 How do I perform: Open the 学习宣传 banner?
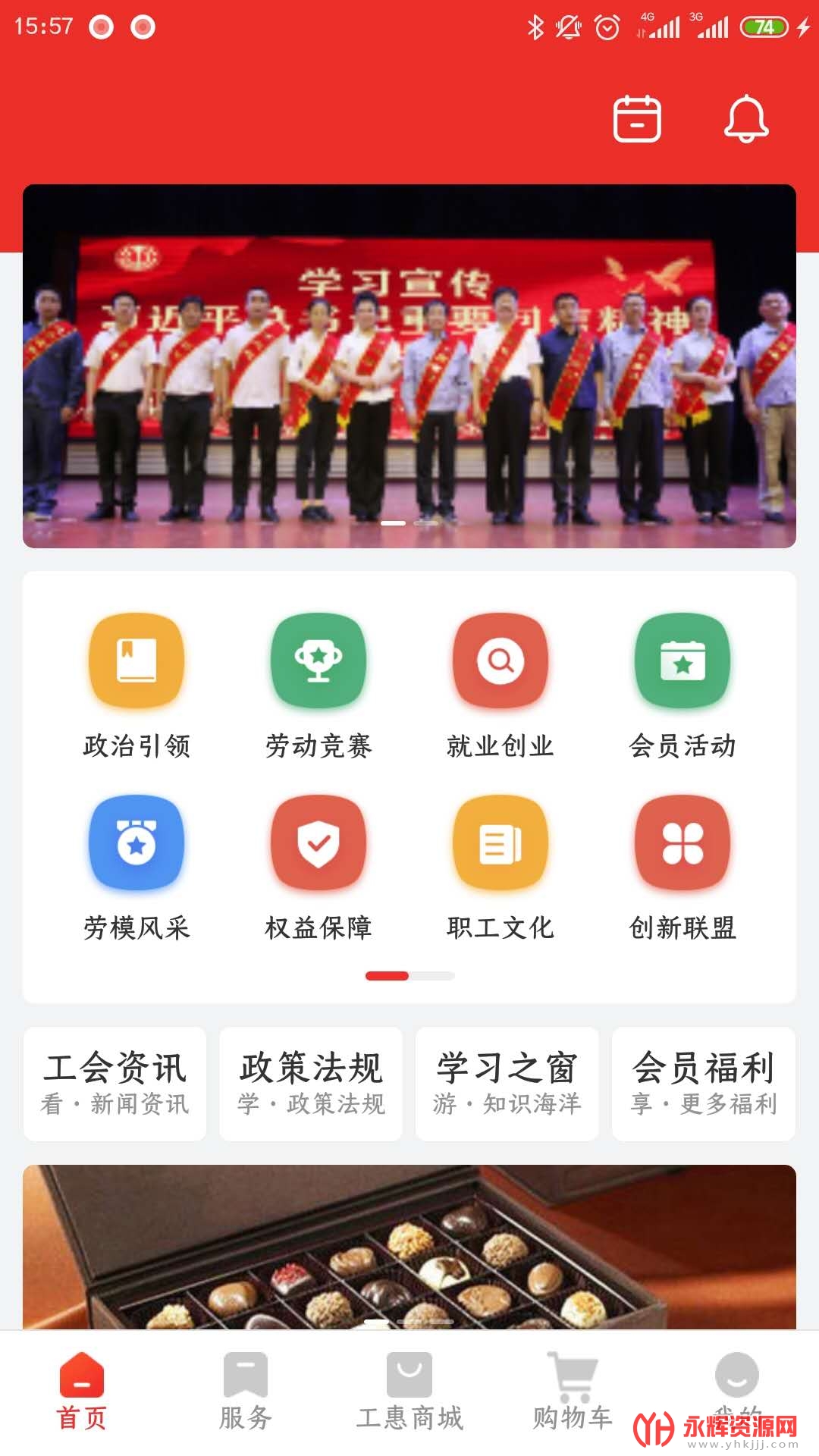[409, 366]
